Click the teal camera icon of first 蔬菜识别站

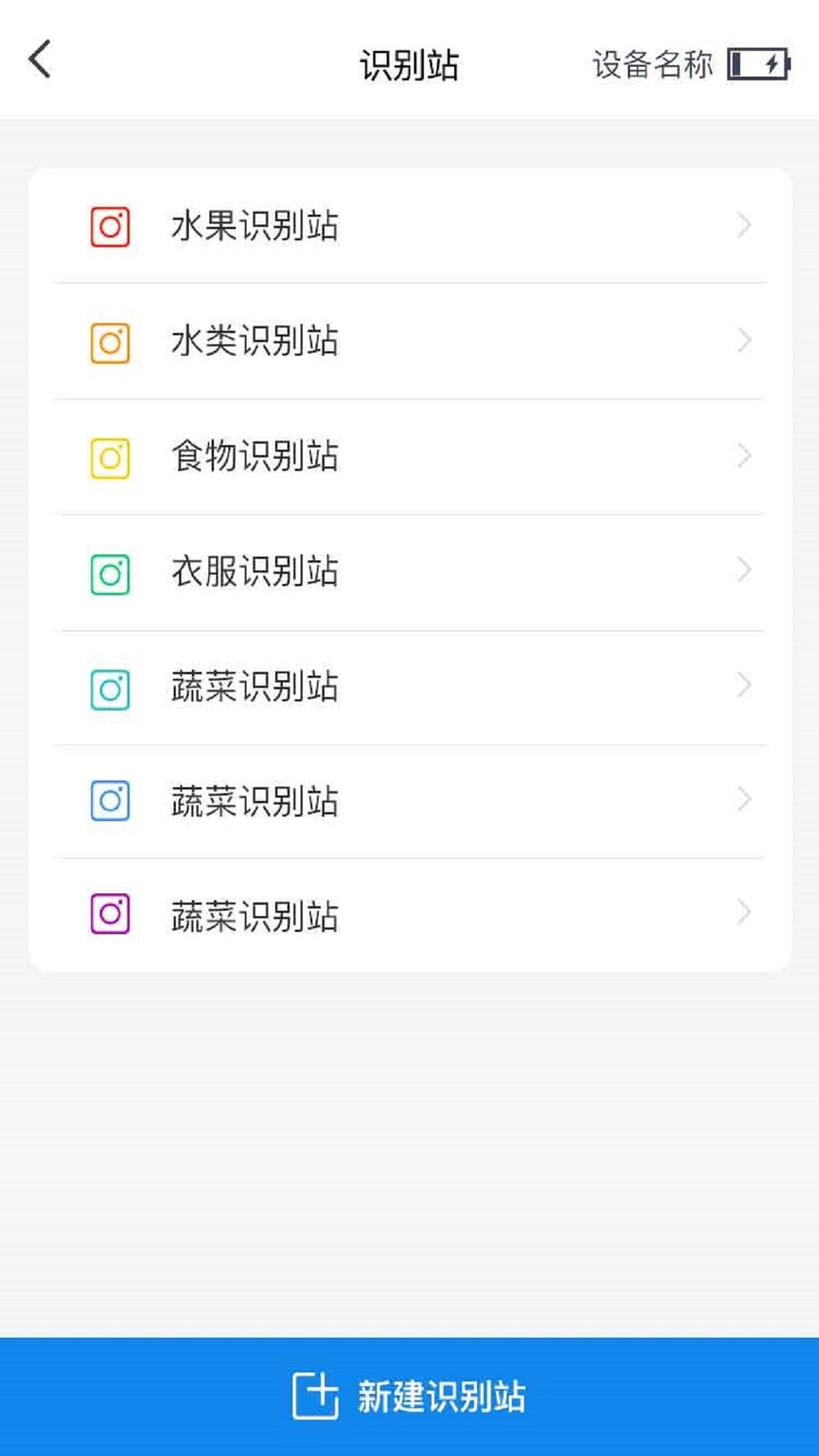111,687
